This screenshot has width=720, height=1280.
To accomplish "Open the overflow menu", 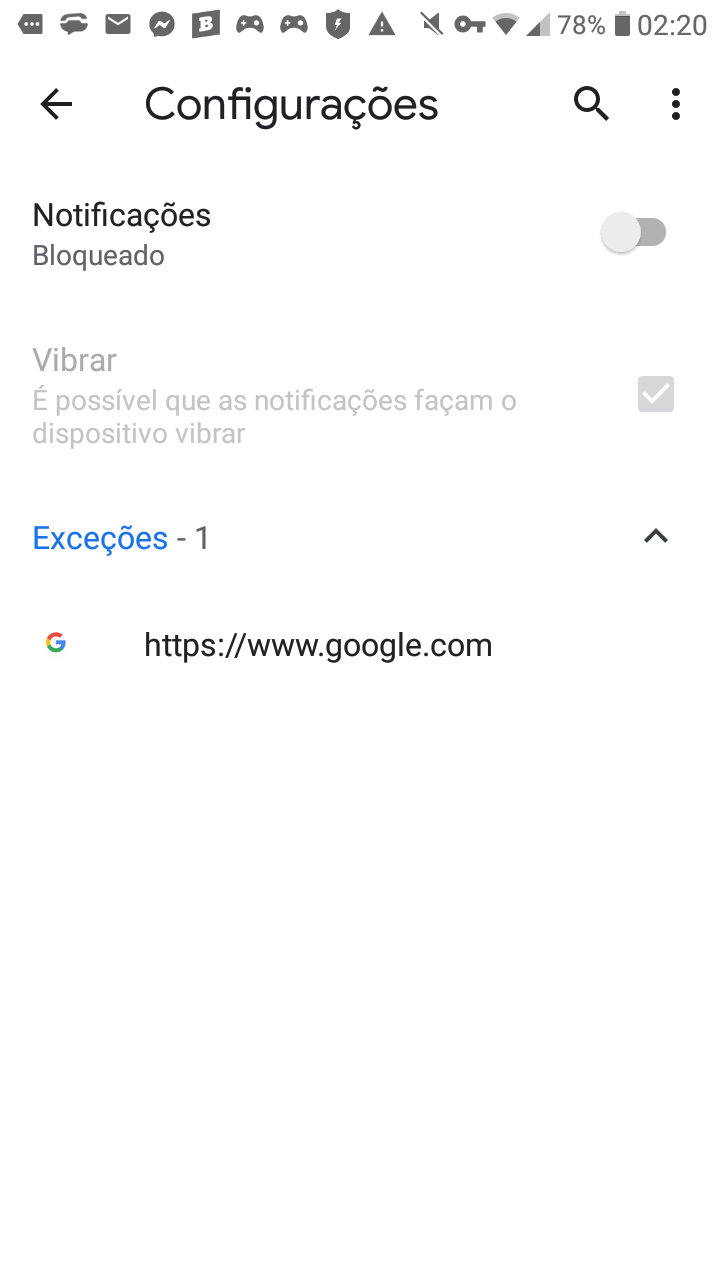I will (x=676, y=104).
